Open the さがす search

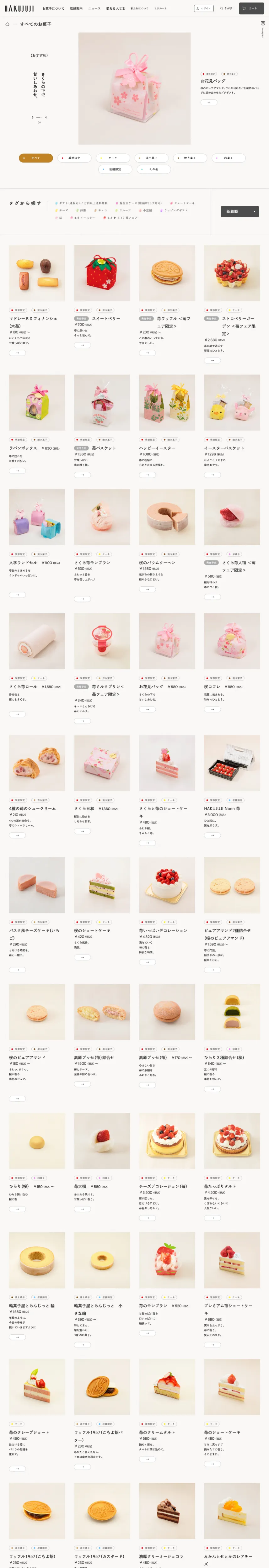pyautogui.click(x=226, y=8)
